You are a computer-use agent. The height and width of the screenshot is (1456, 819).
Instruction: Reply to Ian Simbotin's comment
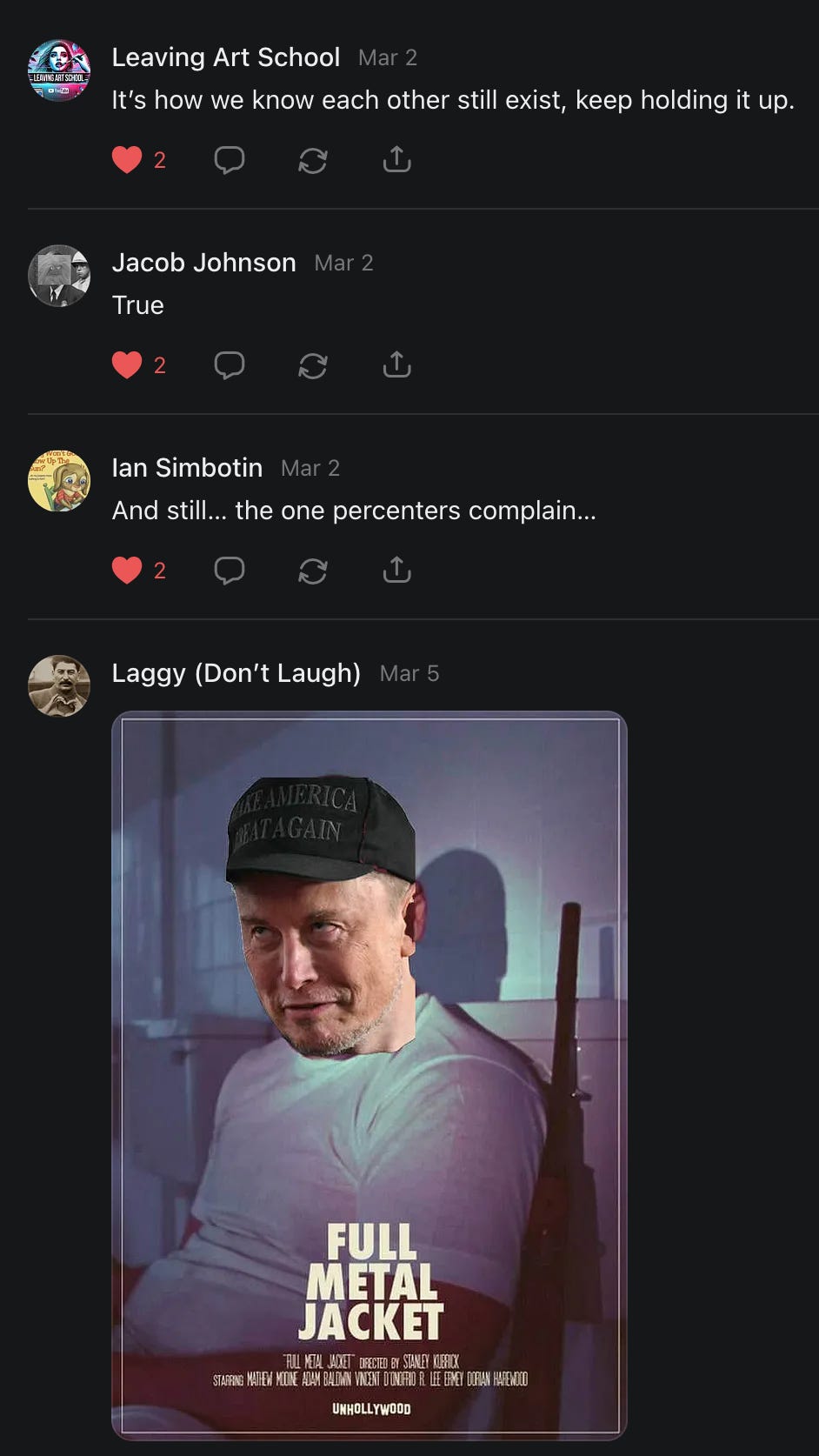point(230,571)
